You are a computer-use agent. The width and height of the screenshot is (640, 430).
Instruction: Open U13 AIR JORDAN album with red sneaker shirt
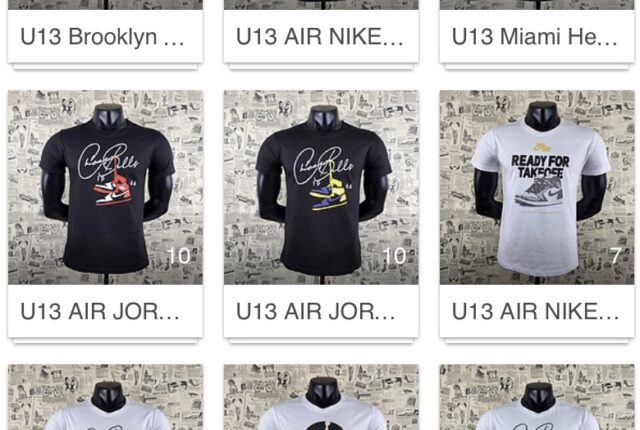coord(105,188)
